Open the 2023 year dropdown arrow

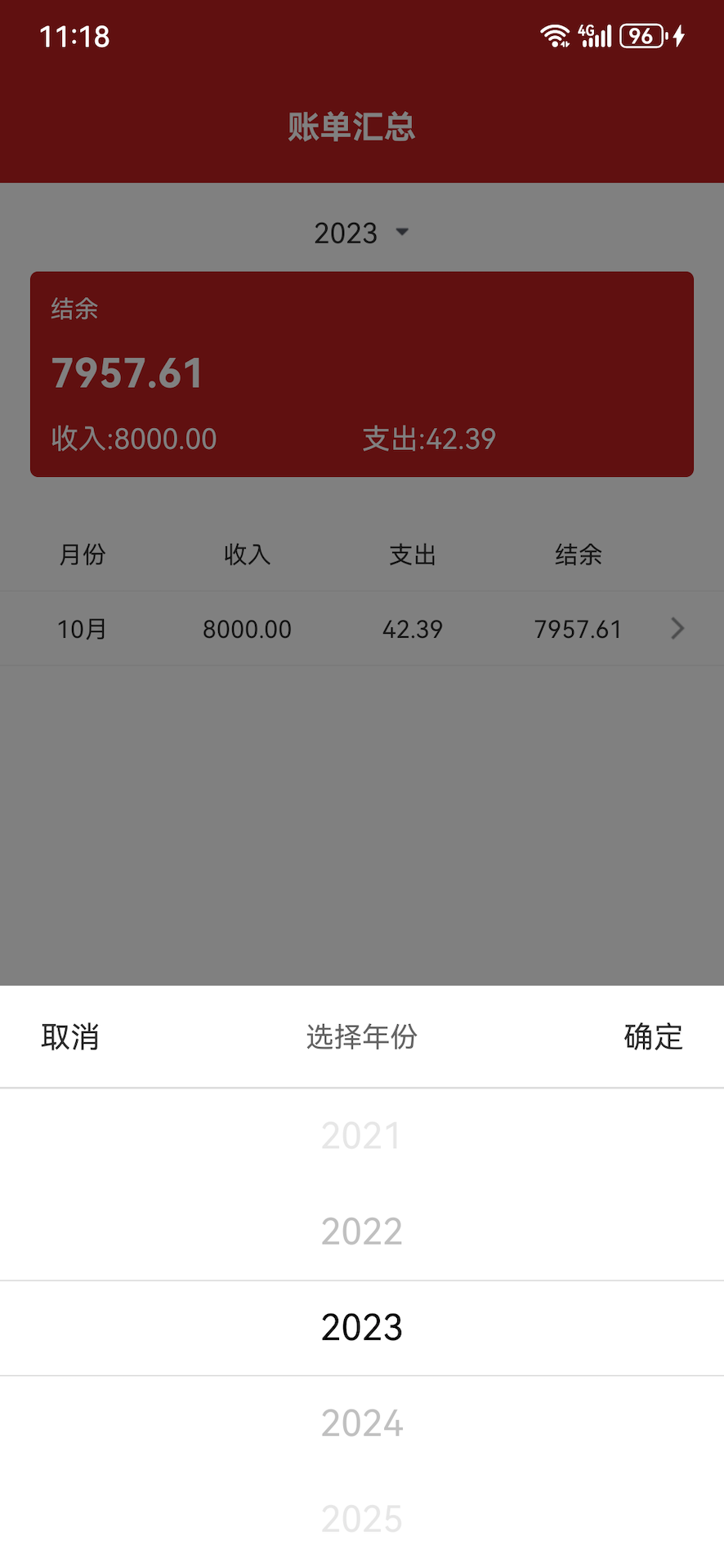coord(401,232)
